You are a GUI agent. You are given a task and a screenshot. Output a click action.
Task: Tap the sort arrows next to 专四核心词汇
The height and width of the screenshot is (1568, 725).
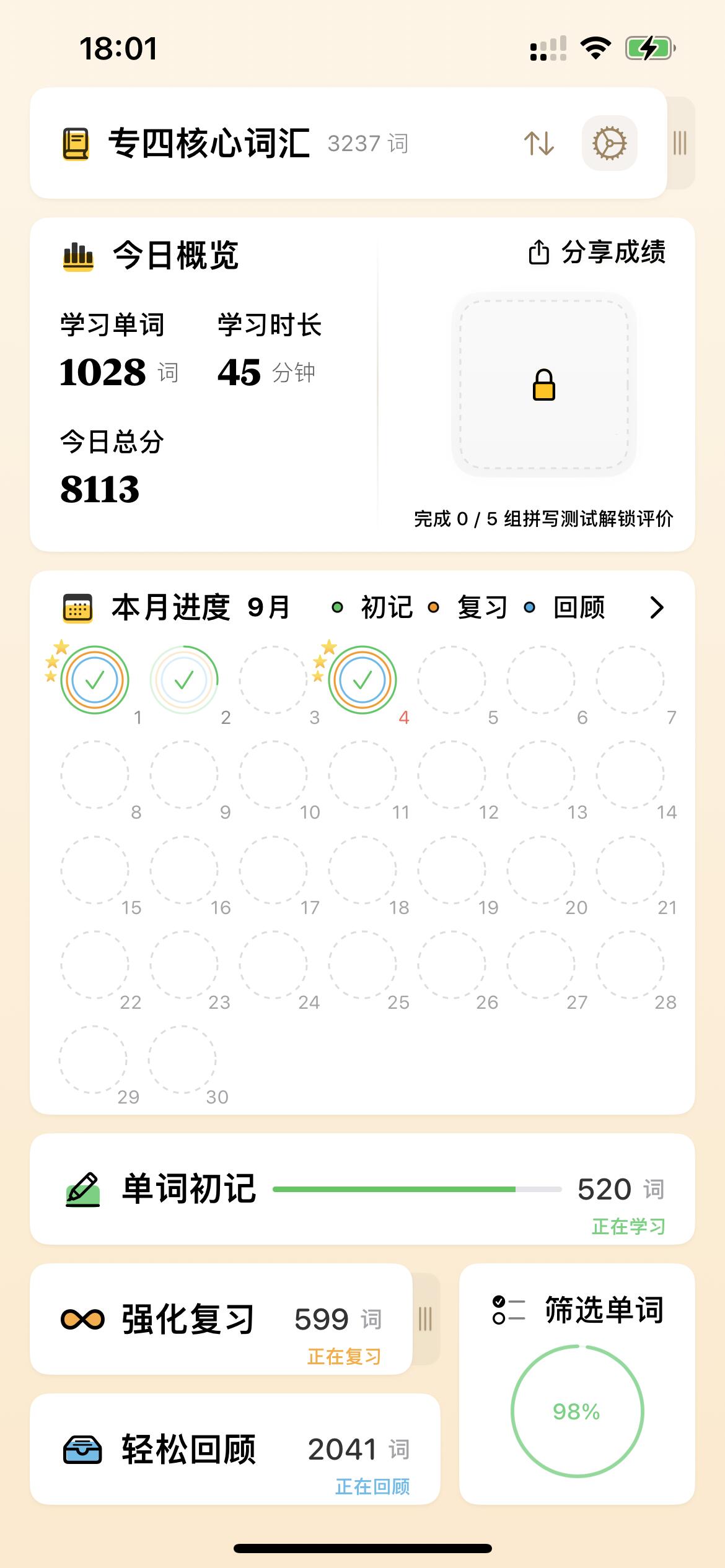click(x=538, y=144)
